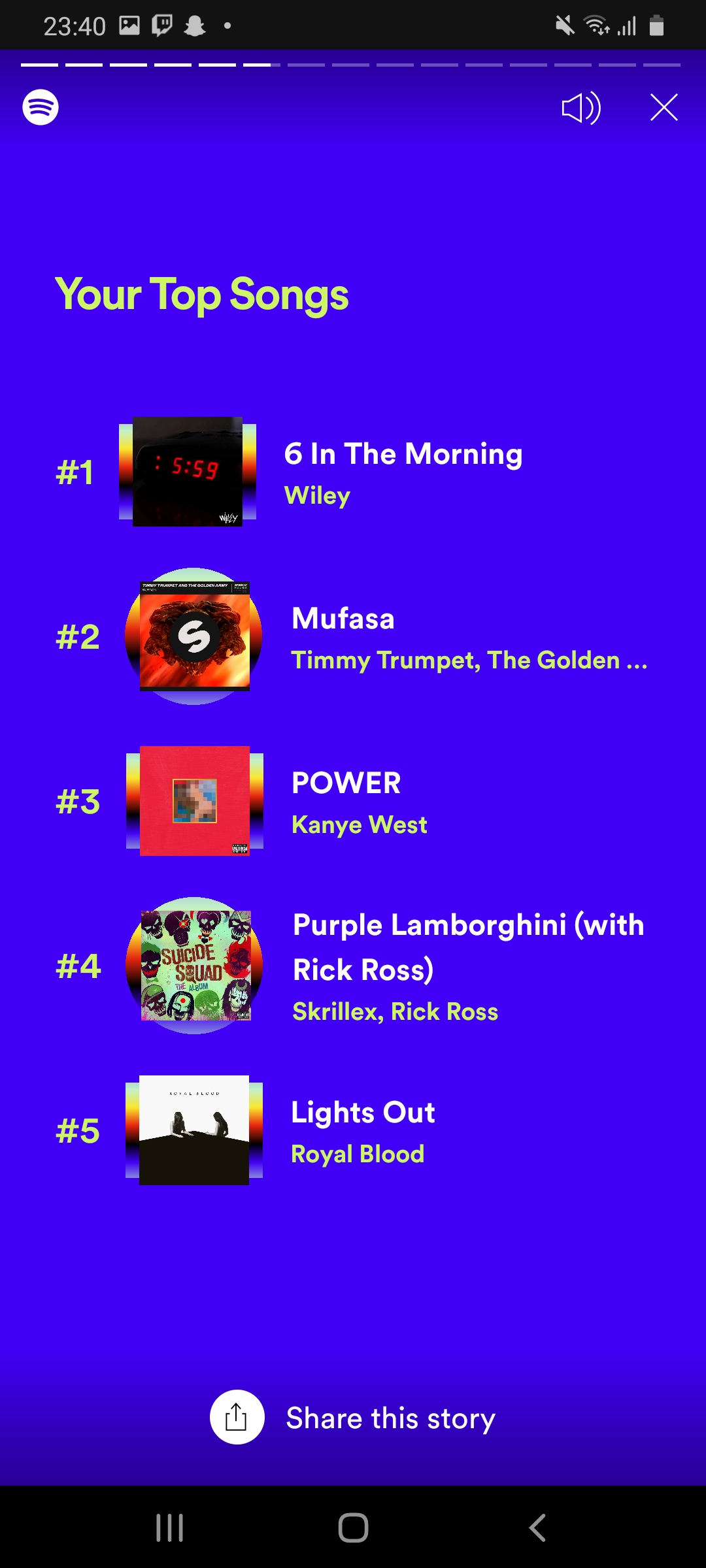This screenshot has height=1568, width=706.
Task: Tap the 'Your Top Songs' heading
Action: pos(203,295)
